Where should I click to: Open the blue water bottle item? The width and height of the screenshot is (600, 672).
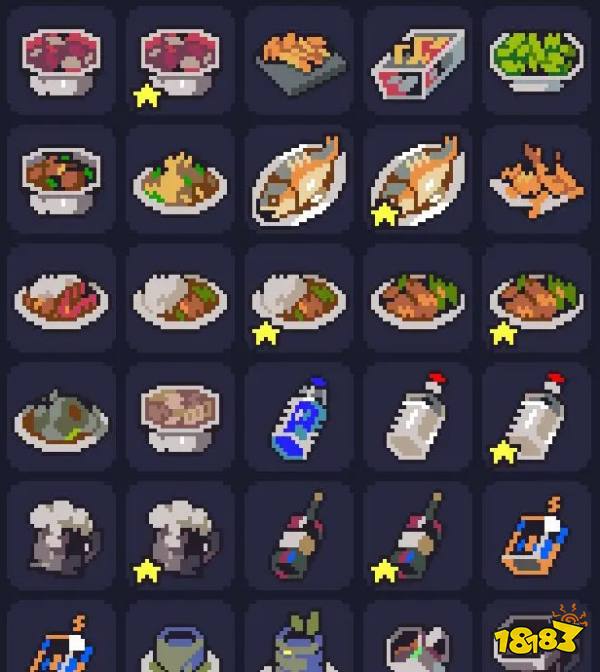(x=299, y=418)
